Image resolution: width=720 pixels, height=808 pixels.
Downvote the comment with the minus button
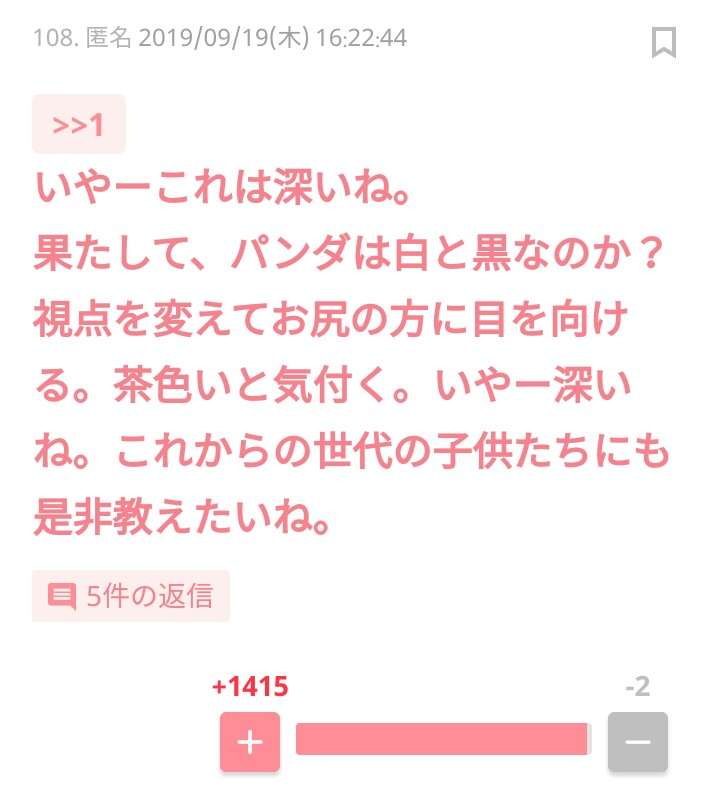tap(637, 742)
